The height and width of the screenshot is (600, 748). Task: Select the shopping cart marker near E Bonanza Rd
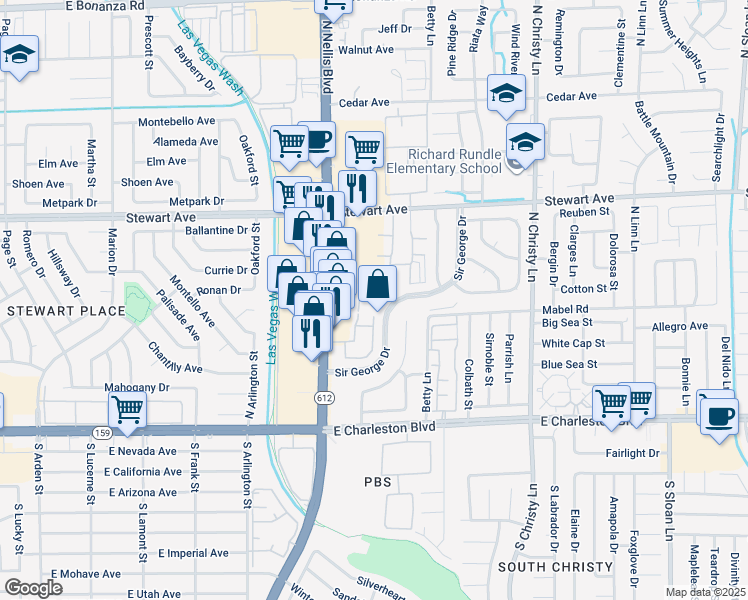[x=333, y=5]
